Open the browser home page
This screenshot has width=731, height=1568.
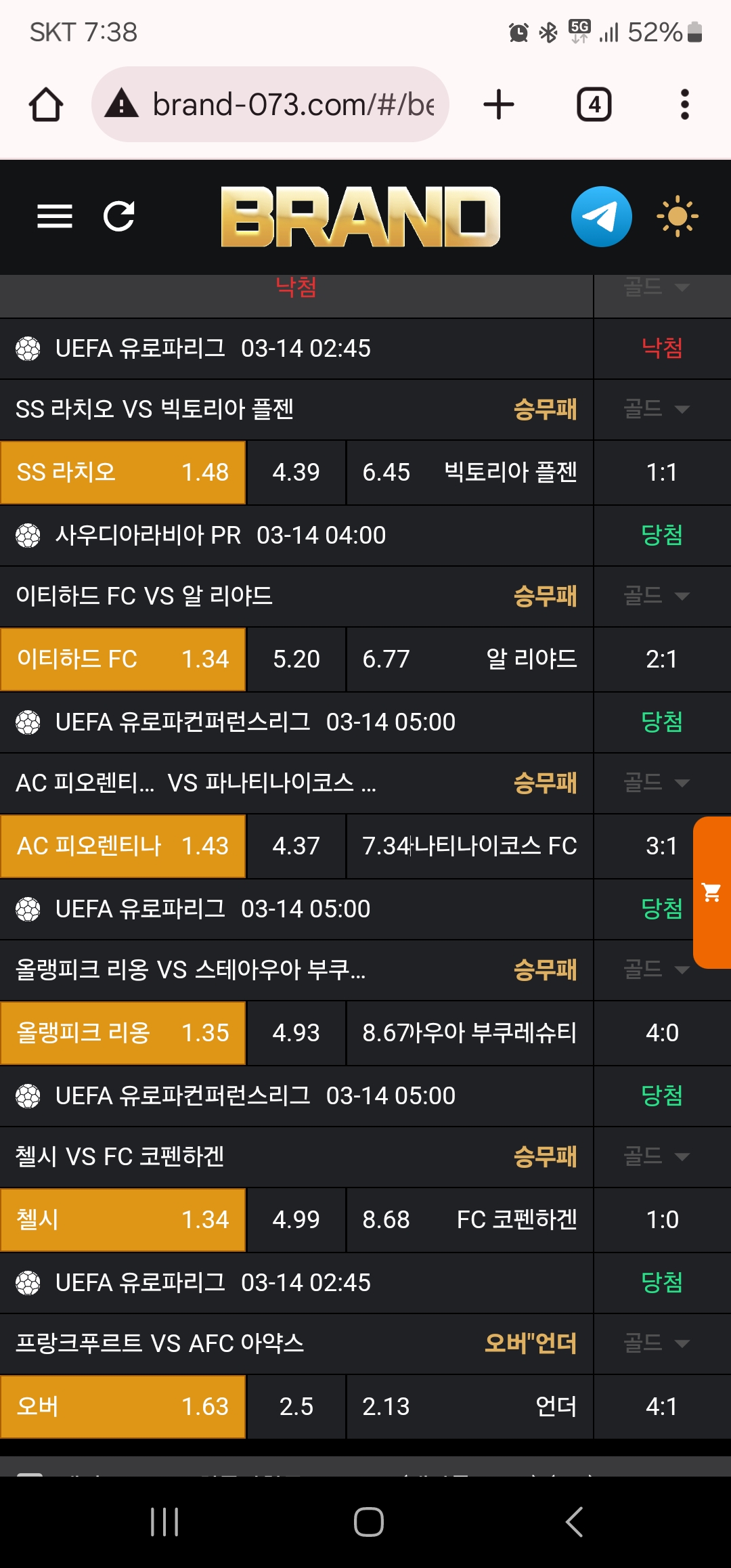[x=46, y=105]
